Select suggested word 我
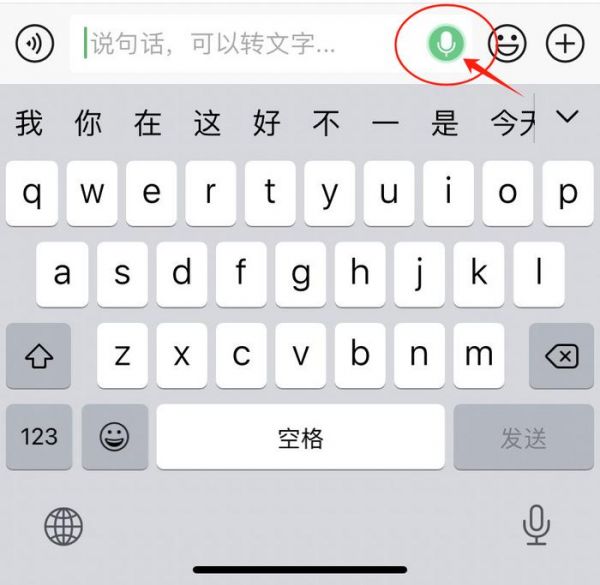Viewport: 600px width, 585px height. tap(30, 124)
